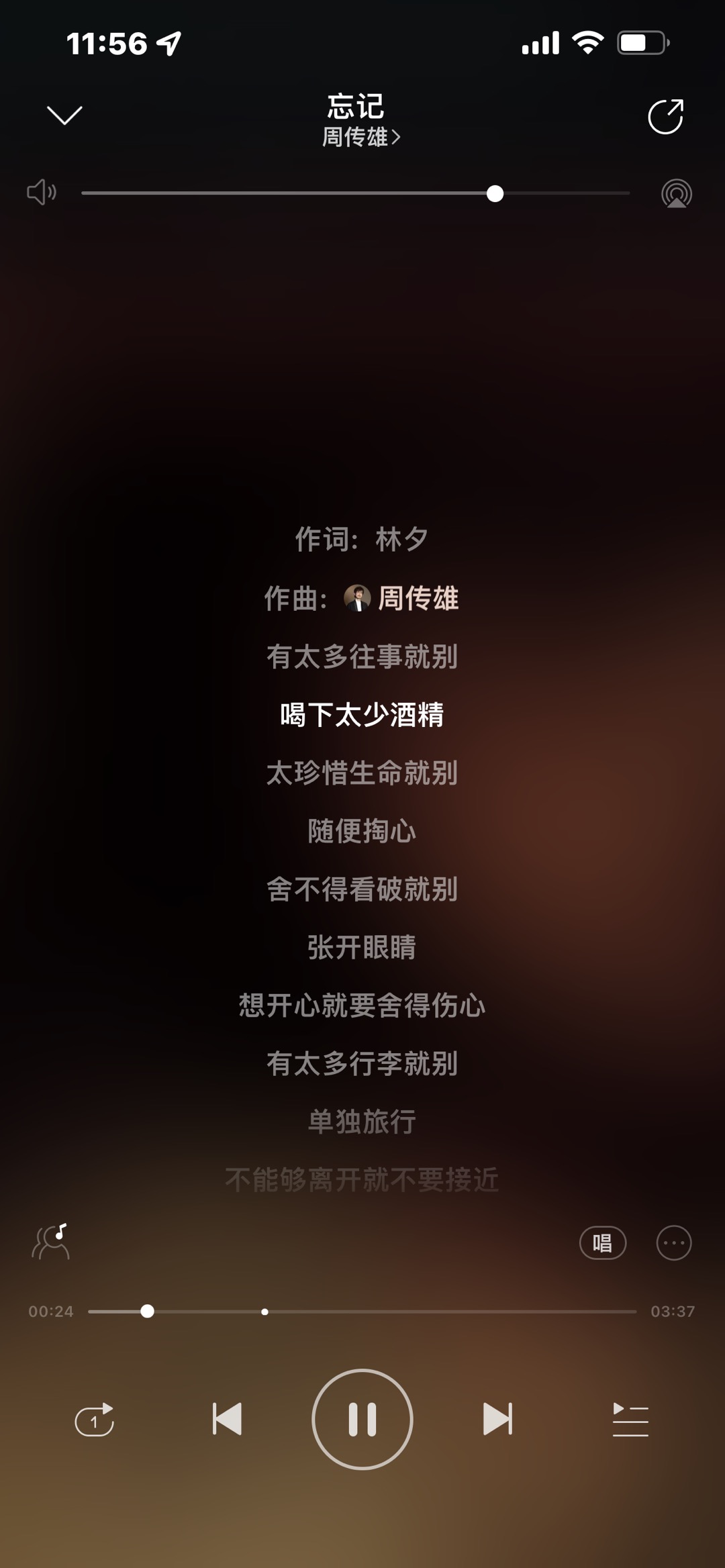Image resolution: width=725 pixels, height=1568 pixels.
Task: Open the sing-along 唱 button
Action: point(602,1243)
